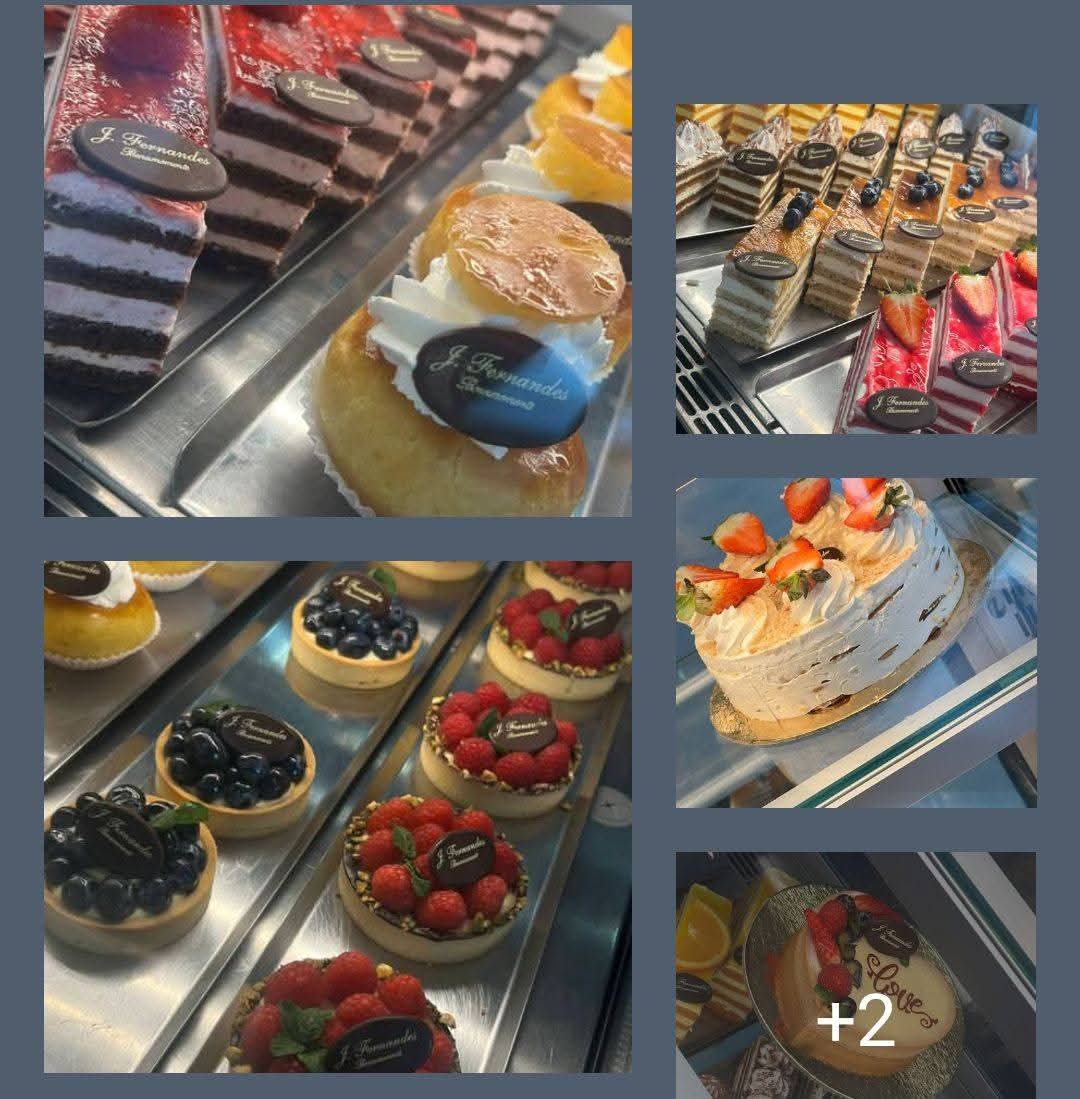This screenshot has height=1099, width=1080.
Task: Open the photo of berry tarts on trays
Action: [337, 816]
